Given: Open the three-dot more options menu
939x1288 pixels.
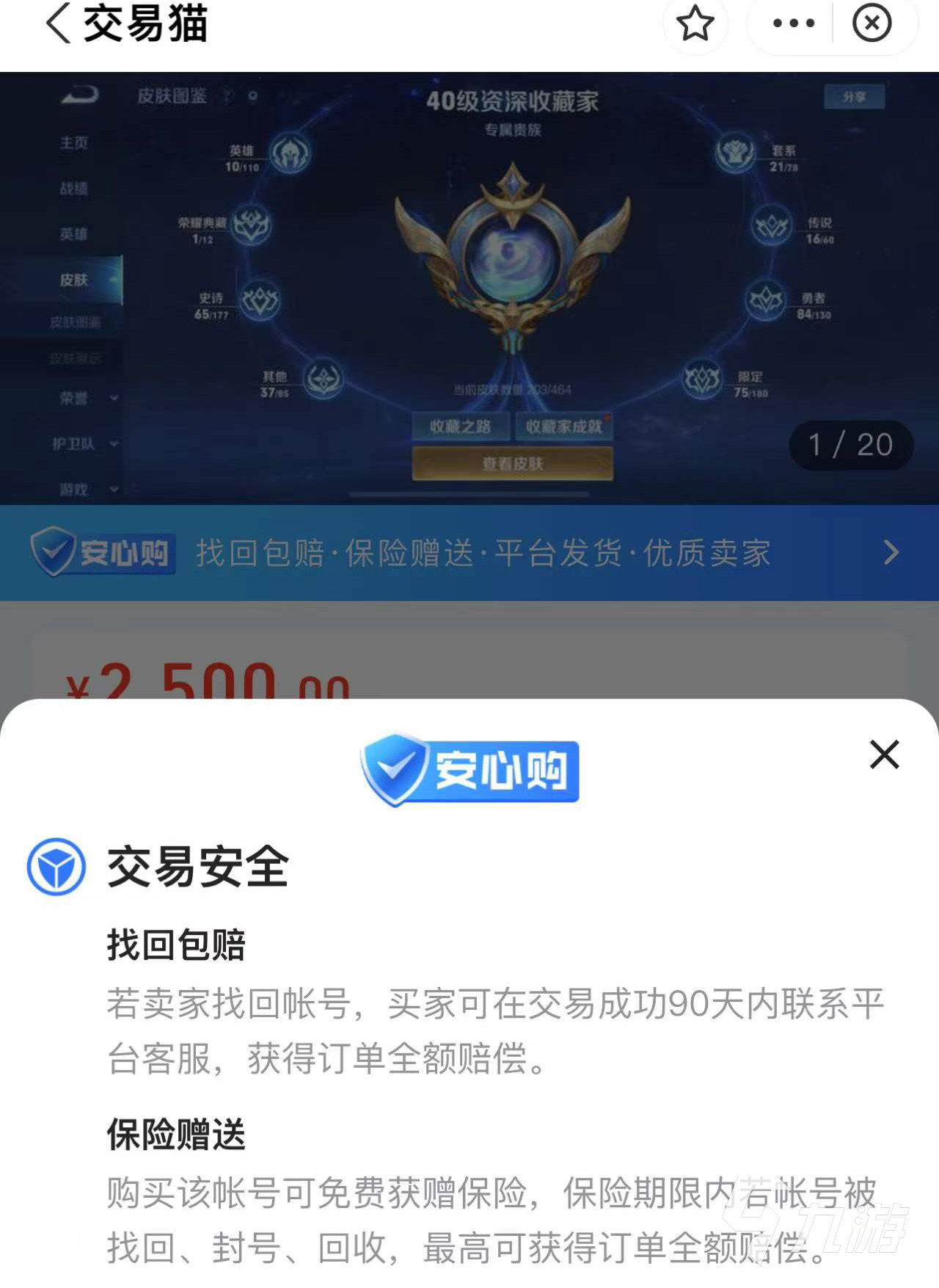Looking at the screenshot, I should (793, 23).
